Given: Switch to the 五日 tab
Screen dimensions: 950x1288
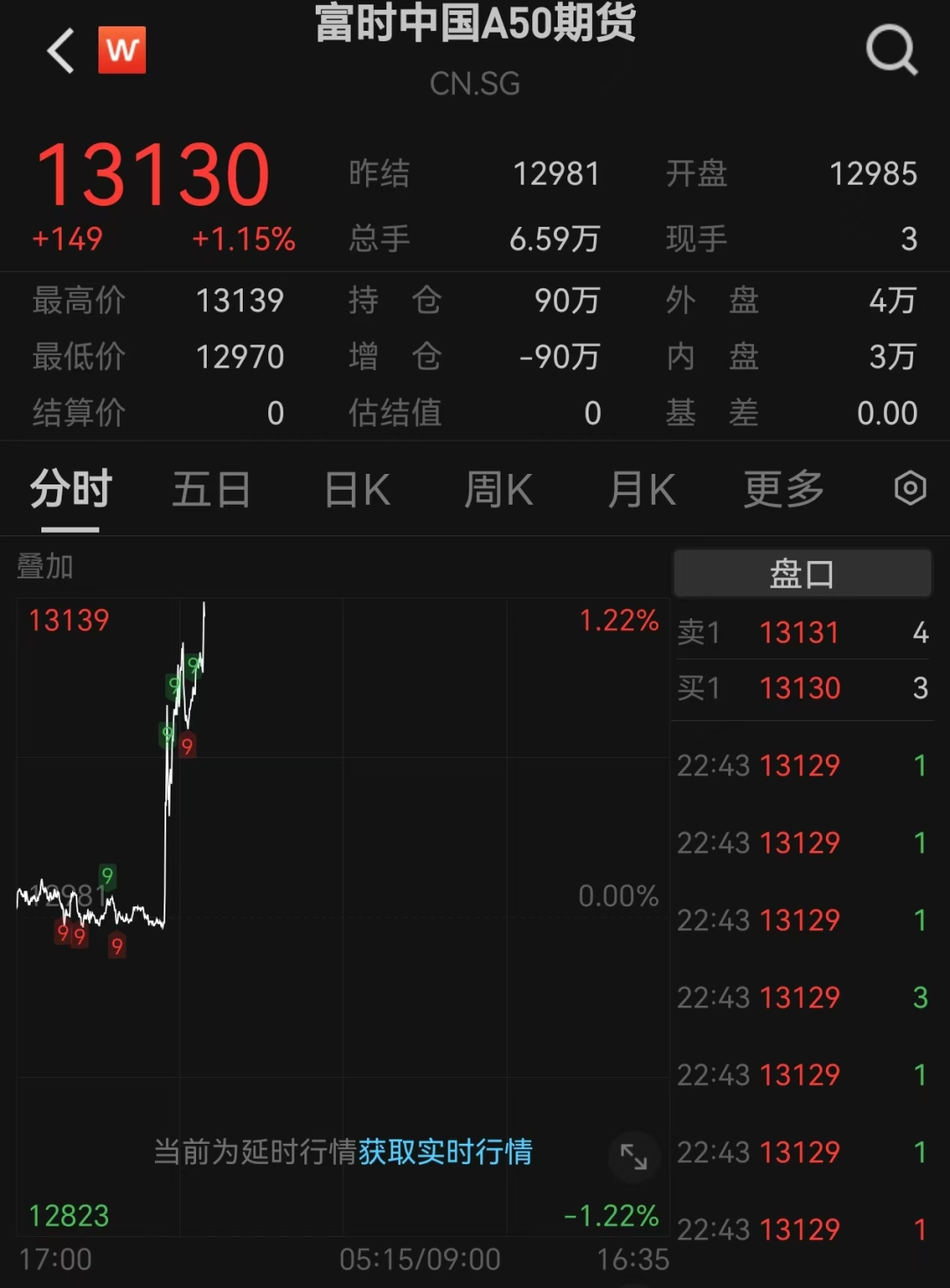Looking at the screenshot, I should click(211, 489).
